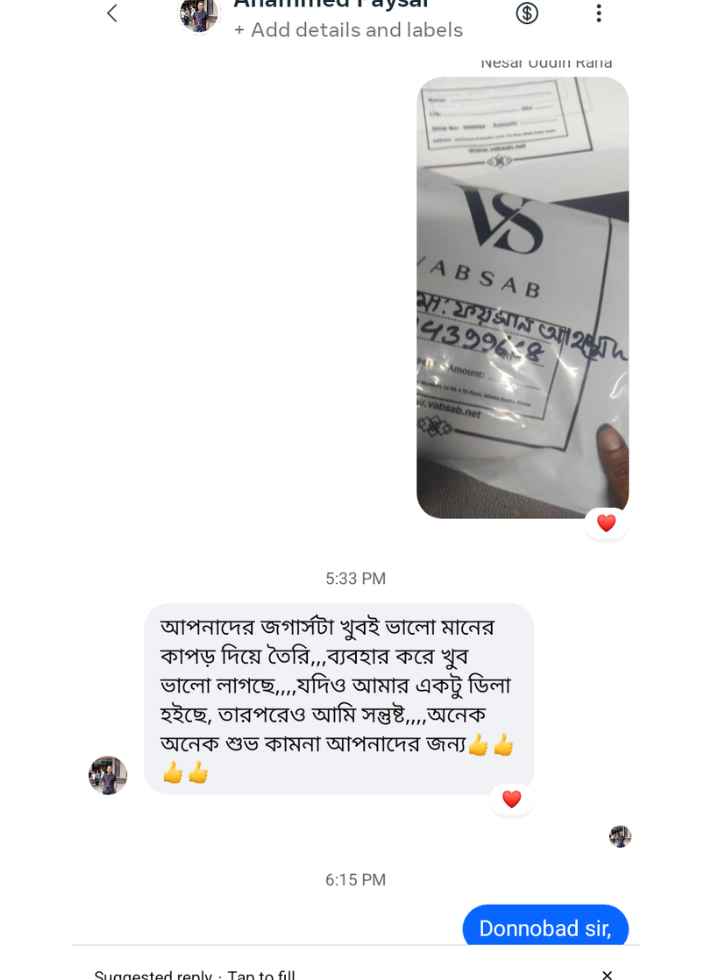Viewport: 720px width, 980px height.
Task: Tap the dollar payment icon
Action: pos(527,13)
